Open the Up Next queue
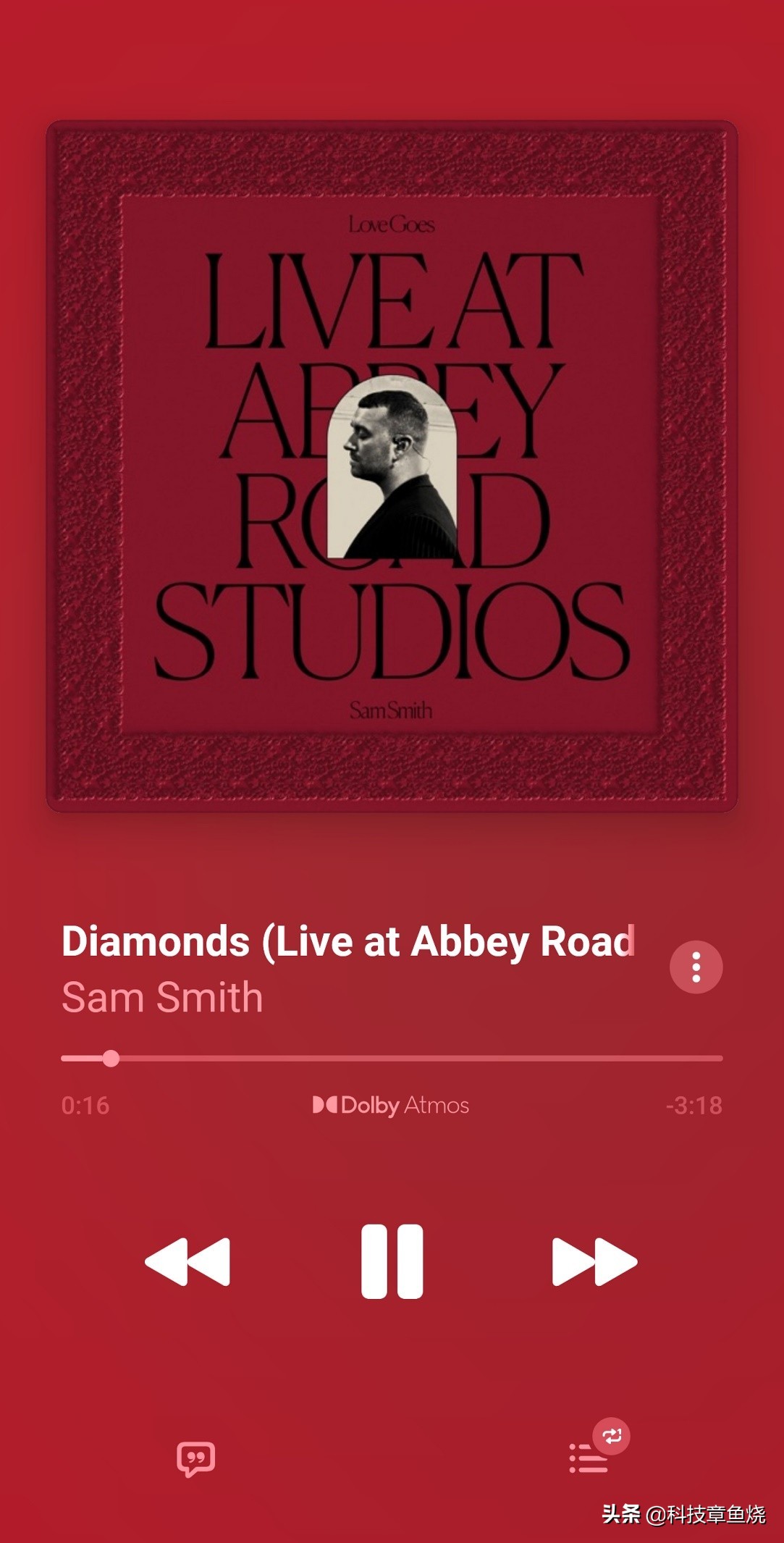784x1543 pixels. click(589, 1458)
